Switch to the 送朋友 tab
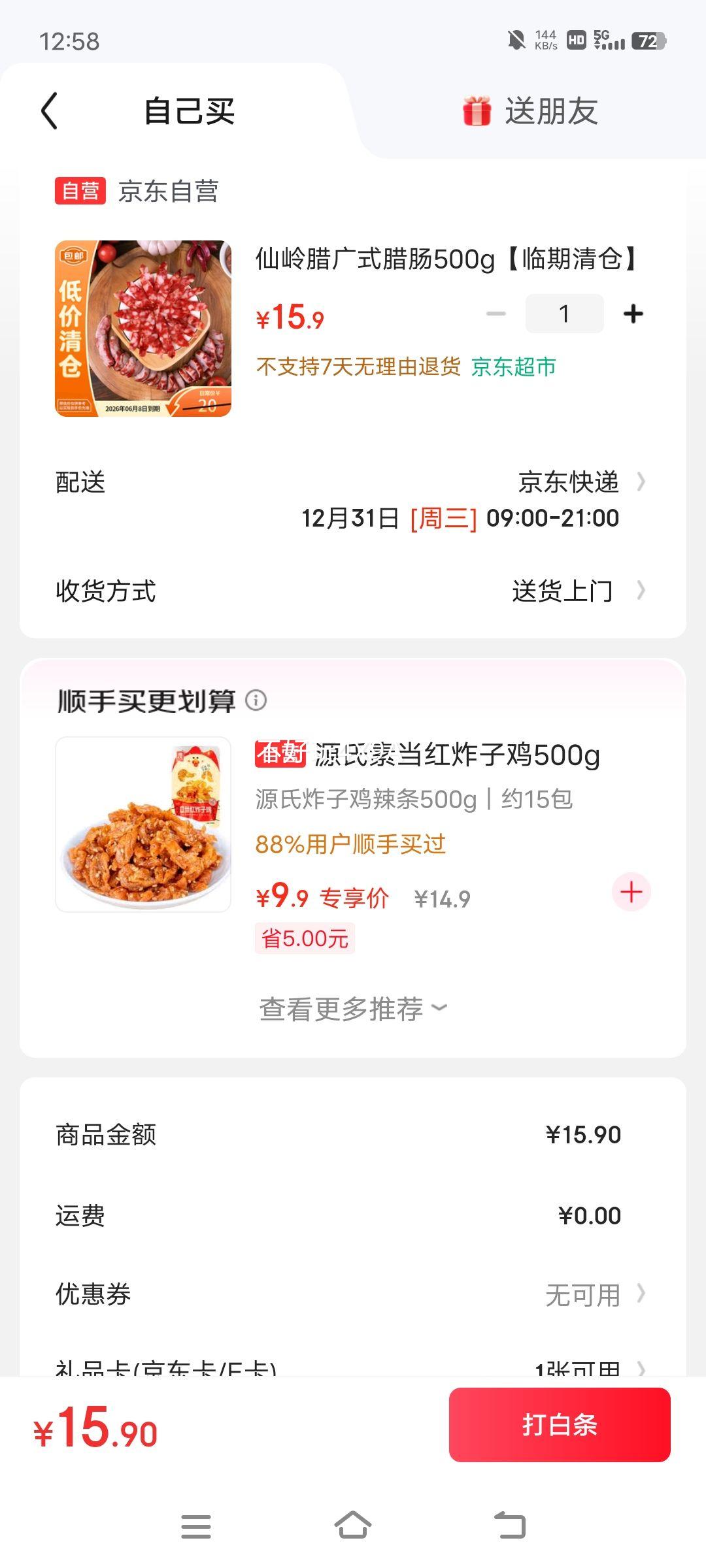Viewport: 706px width, 1568px height. 552,111
